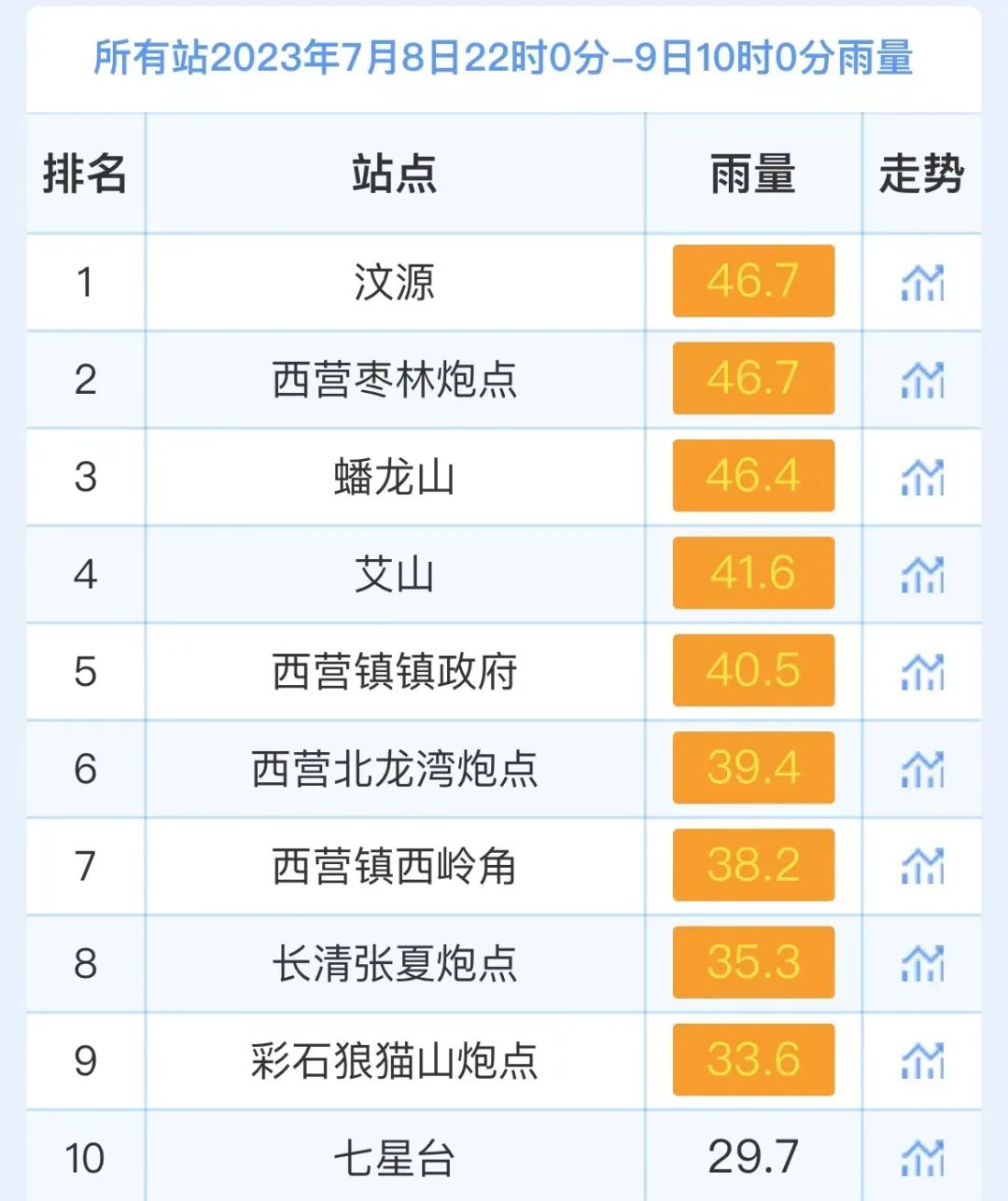View trend graph for 西营北龙湾炮点
This screenshot has width=1008, height=1201.
(x=922, y=769)
